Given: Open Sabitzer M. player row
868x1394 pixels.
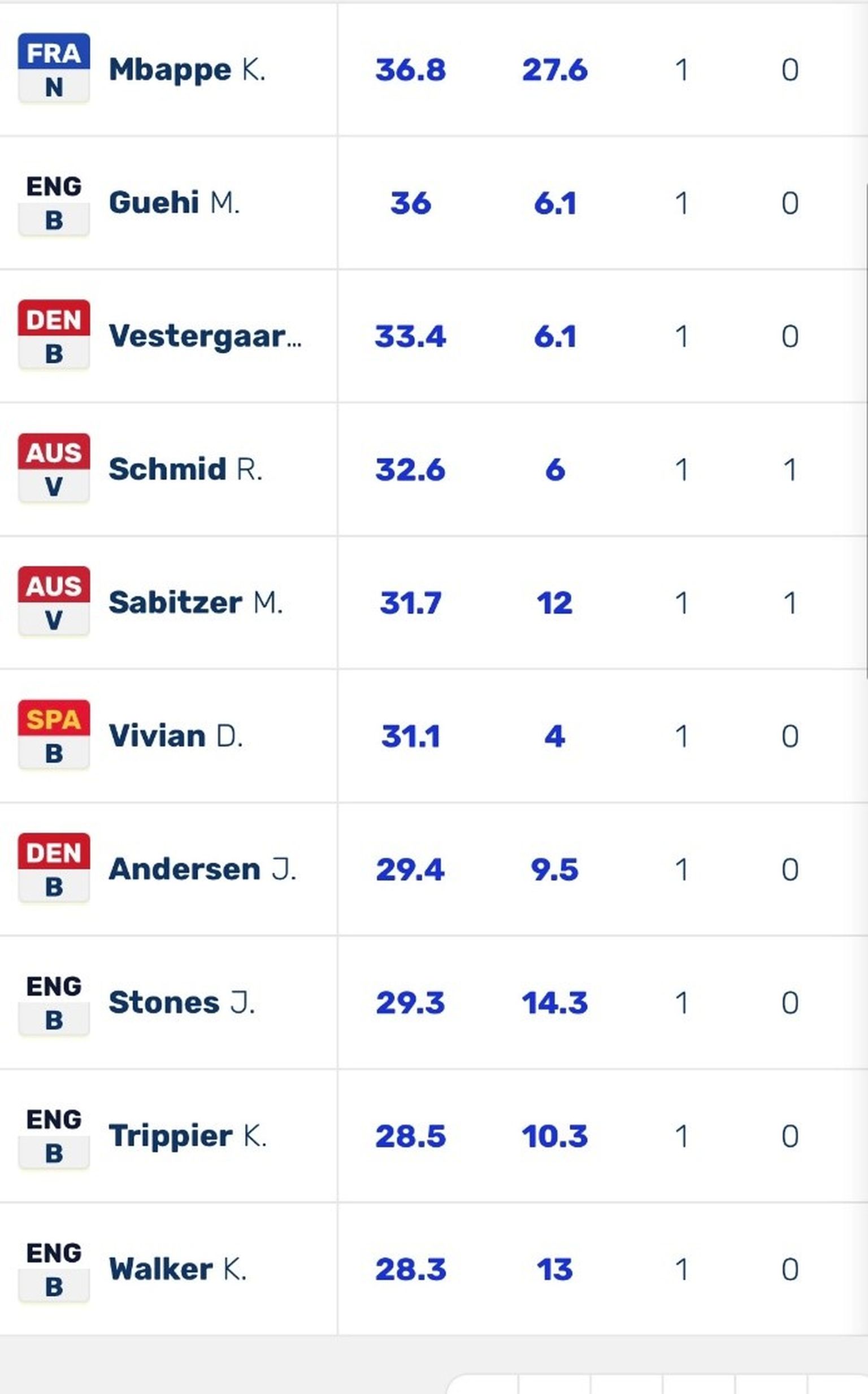Looking at the screenshot, I should 195,602.
